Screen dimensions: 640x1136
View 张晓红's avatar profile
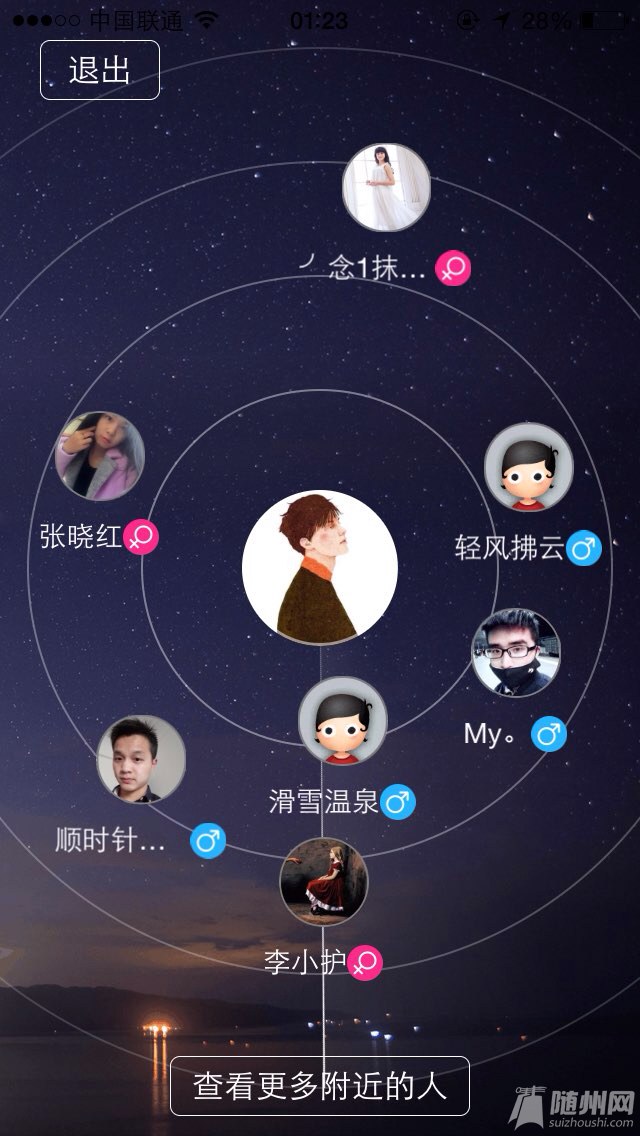(100, 455)
